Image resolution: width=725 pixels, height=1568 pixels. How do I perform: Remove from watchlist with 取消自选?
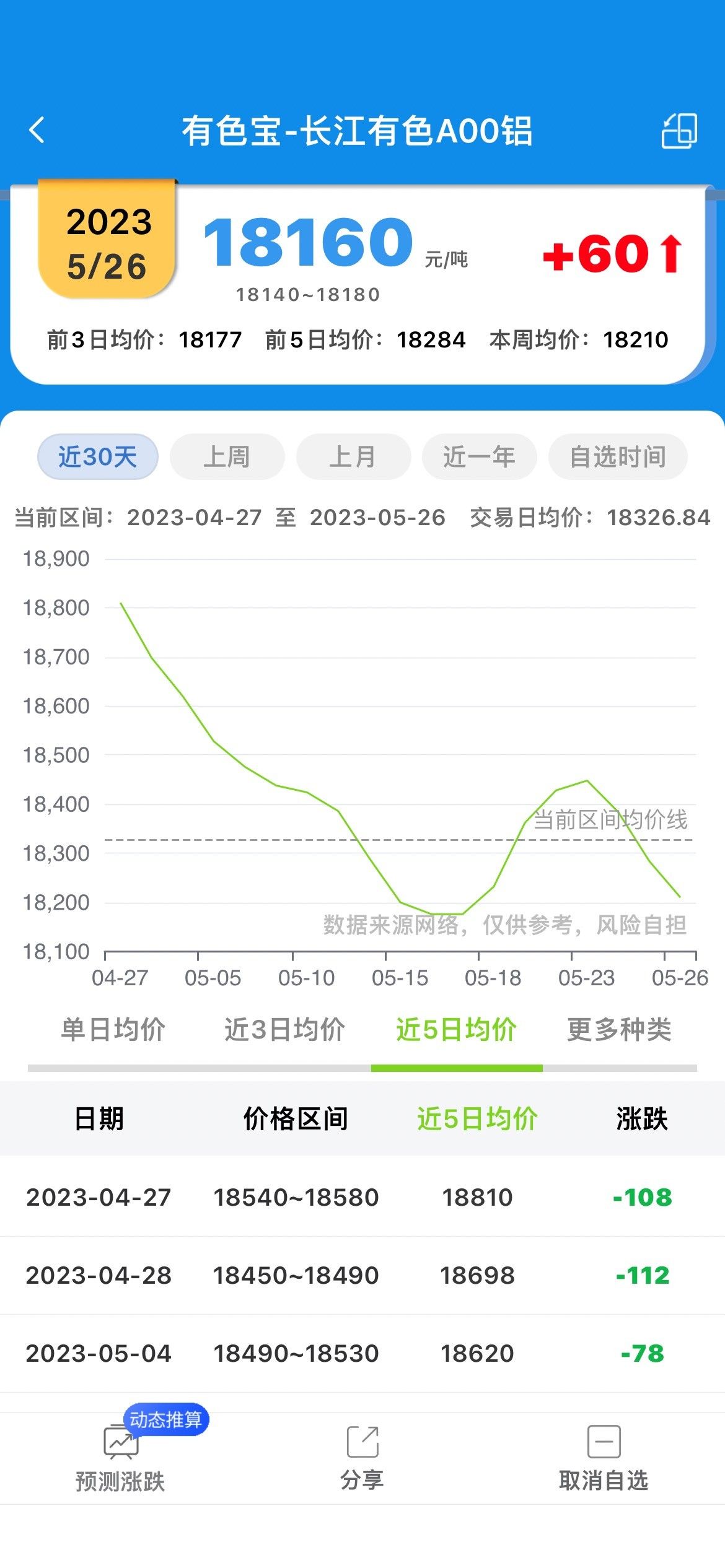pos(604,1458)
